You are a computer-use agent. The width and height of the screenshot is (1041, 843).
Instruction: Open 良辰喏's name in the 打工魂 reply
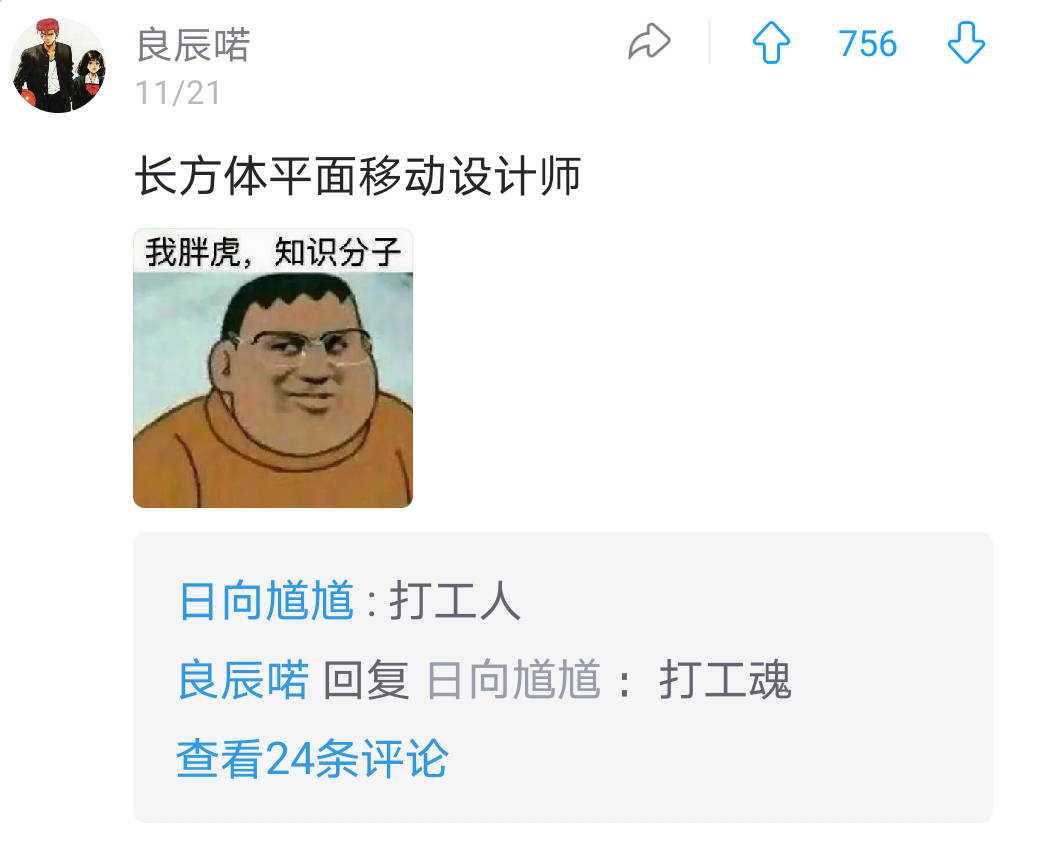(243, 681)
